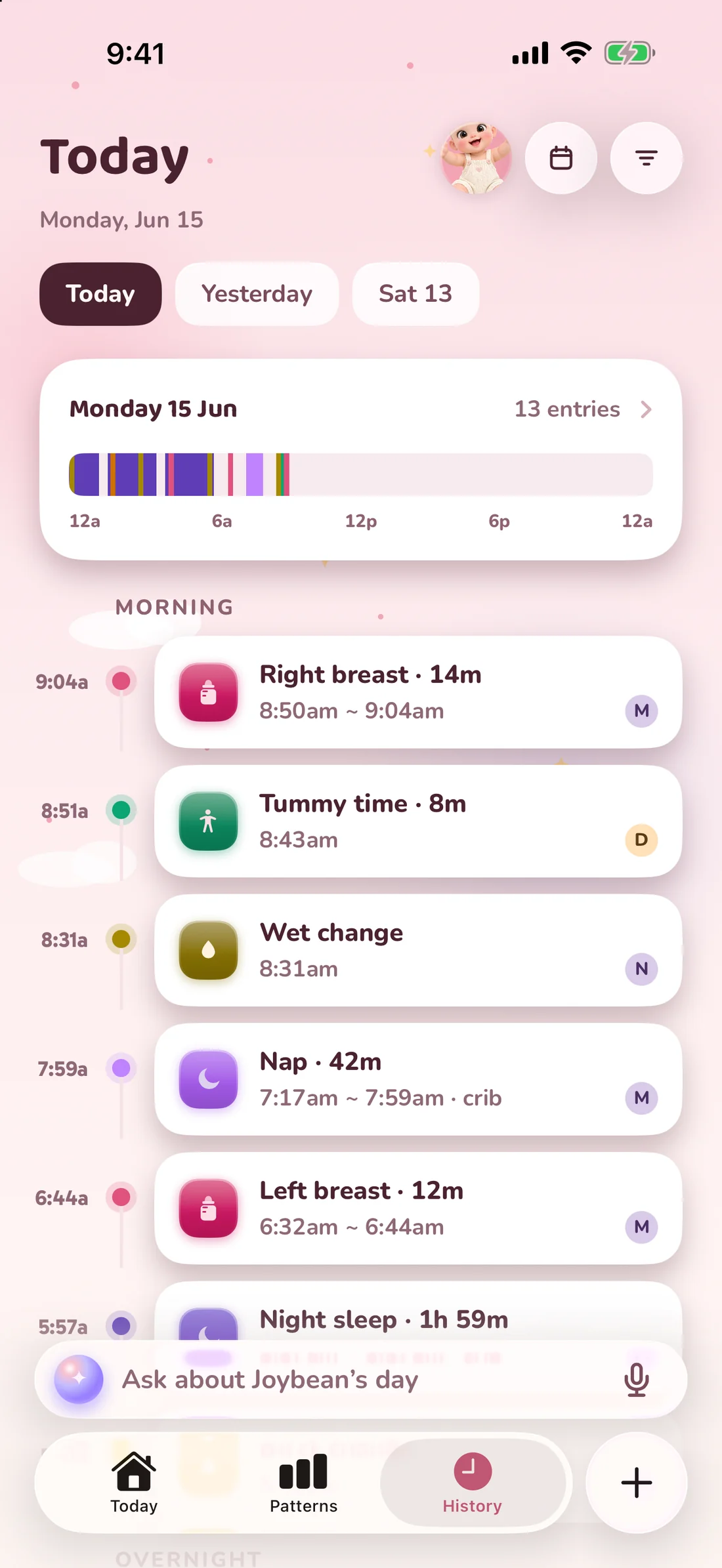View the Wet change entry
The height and width of the screenshot is (1568, 722).
(418, 950)
